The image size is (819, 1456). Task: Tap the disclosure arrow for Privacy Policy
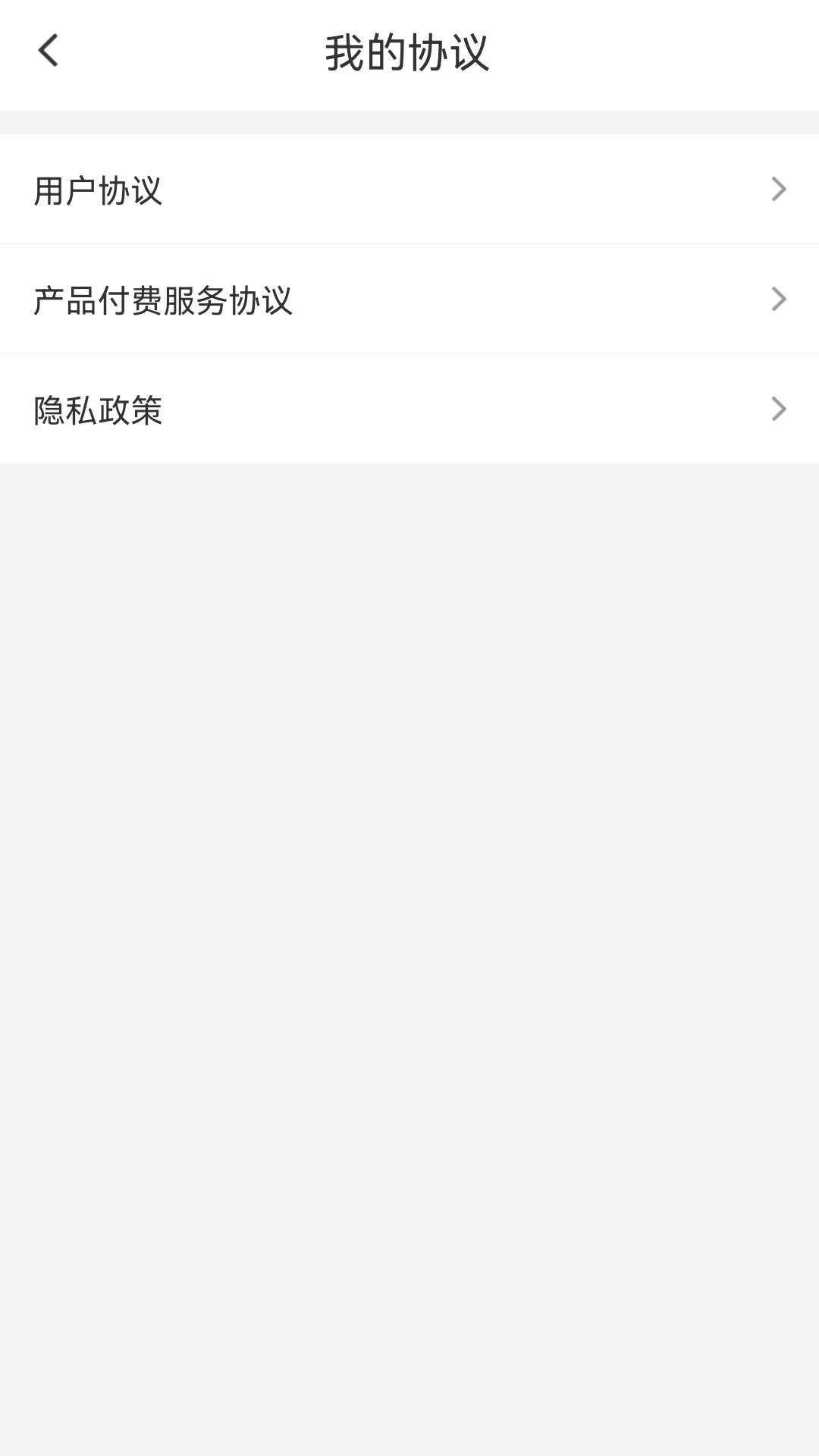[x=778, y=409]
